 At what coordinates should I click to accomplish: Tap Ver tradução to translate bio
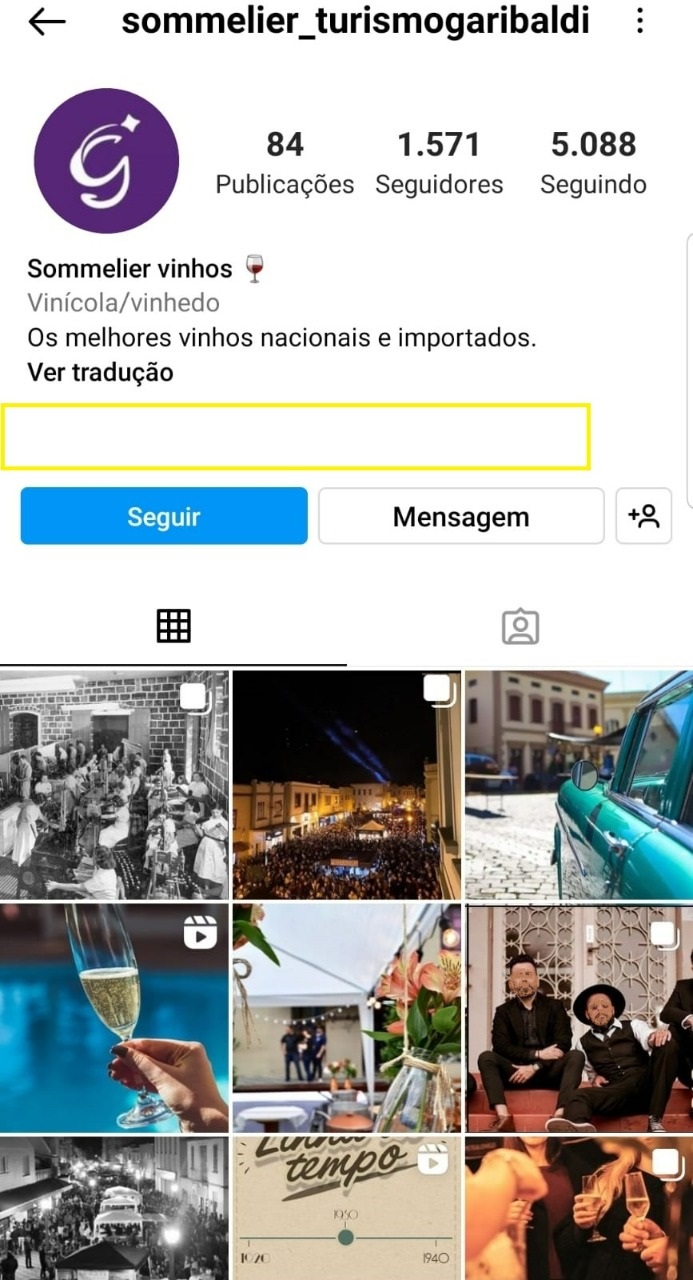pos(100,372)
